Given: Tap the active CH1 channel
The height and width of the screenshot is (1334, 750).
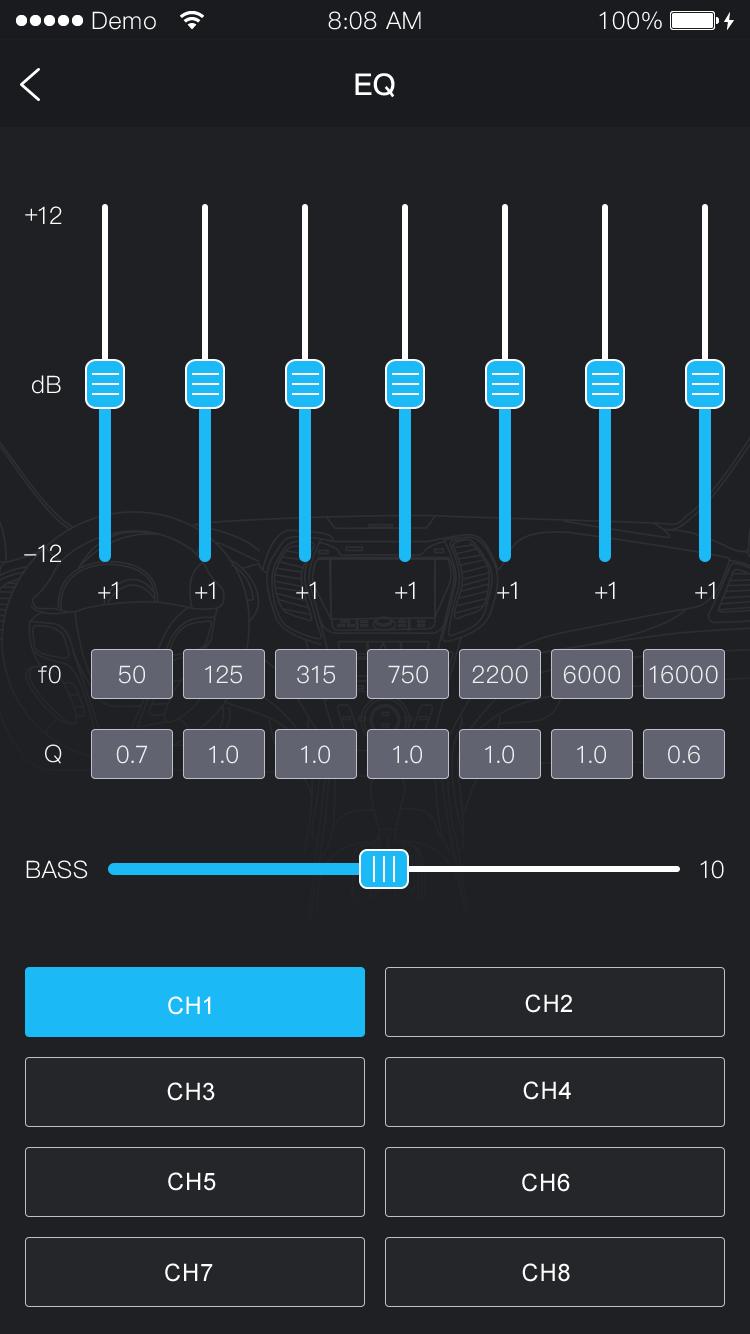Looking at the screenshot, I should [x=194, y=1002].
